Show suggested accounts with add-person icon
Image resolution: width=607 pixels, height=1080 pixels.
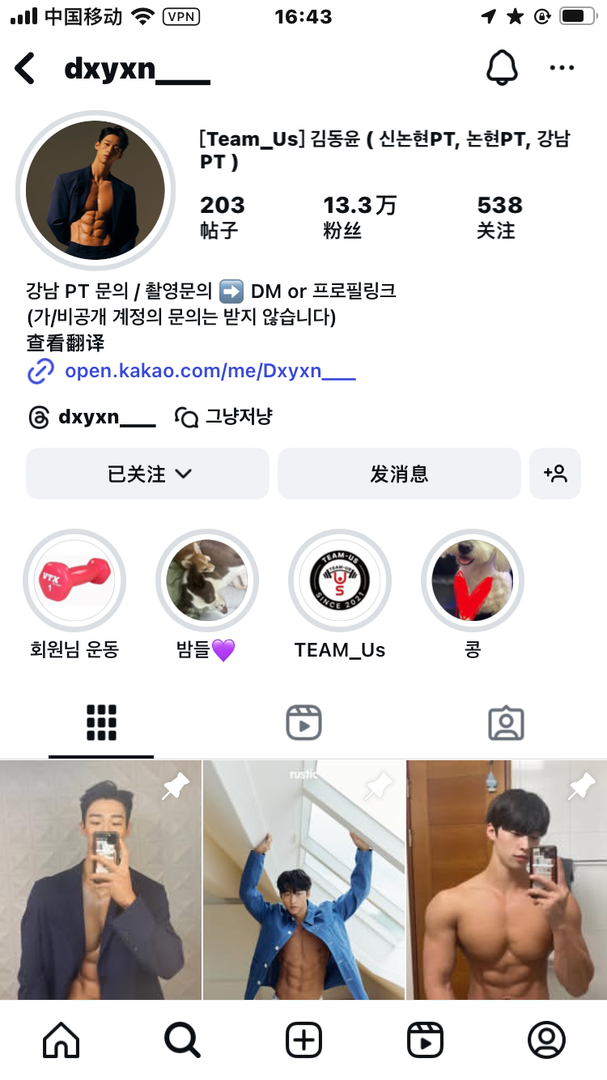pyautogui.click(x=555, y=474)
